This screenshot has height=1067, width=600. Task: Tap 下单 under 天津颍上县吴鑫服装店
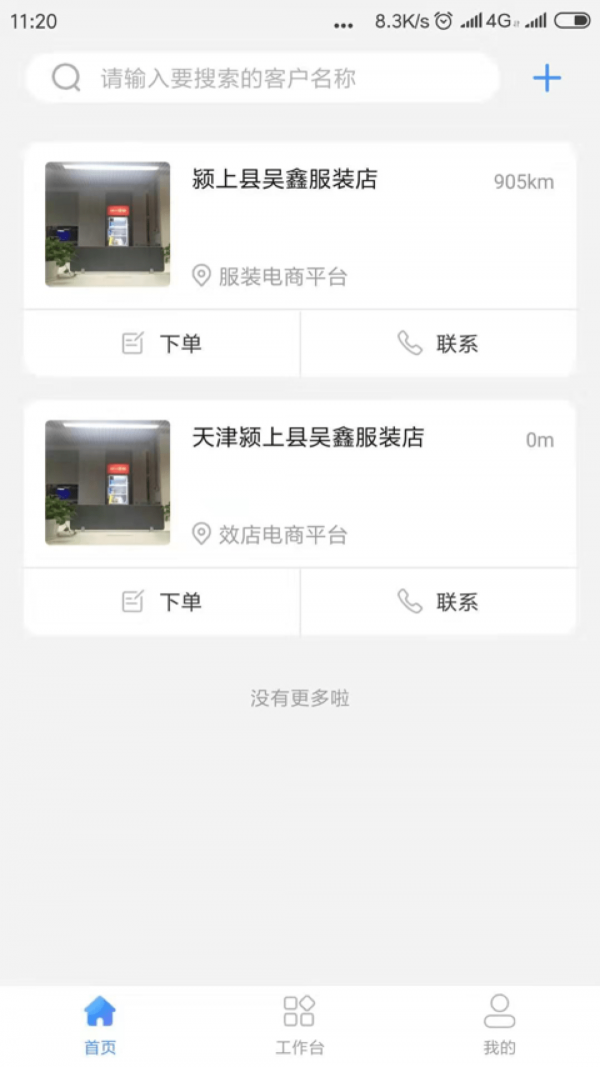tap(161, 602)
